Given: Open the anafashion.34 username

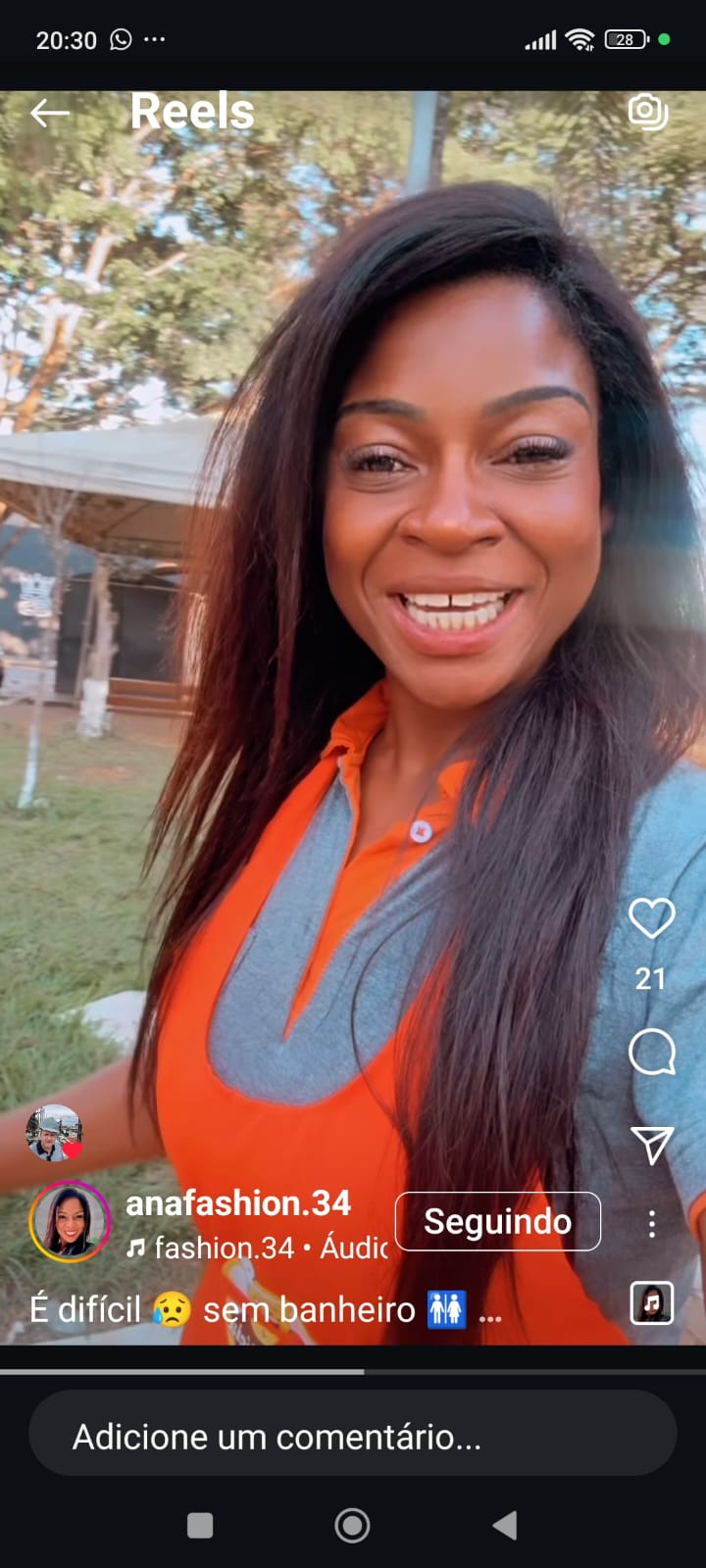Looking at the screenshot, I should pyautogui.click(x=238, y=1202).
